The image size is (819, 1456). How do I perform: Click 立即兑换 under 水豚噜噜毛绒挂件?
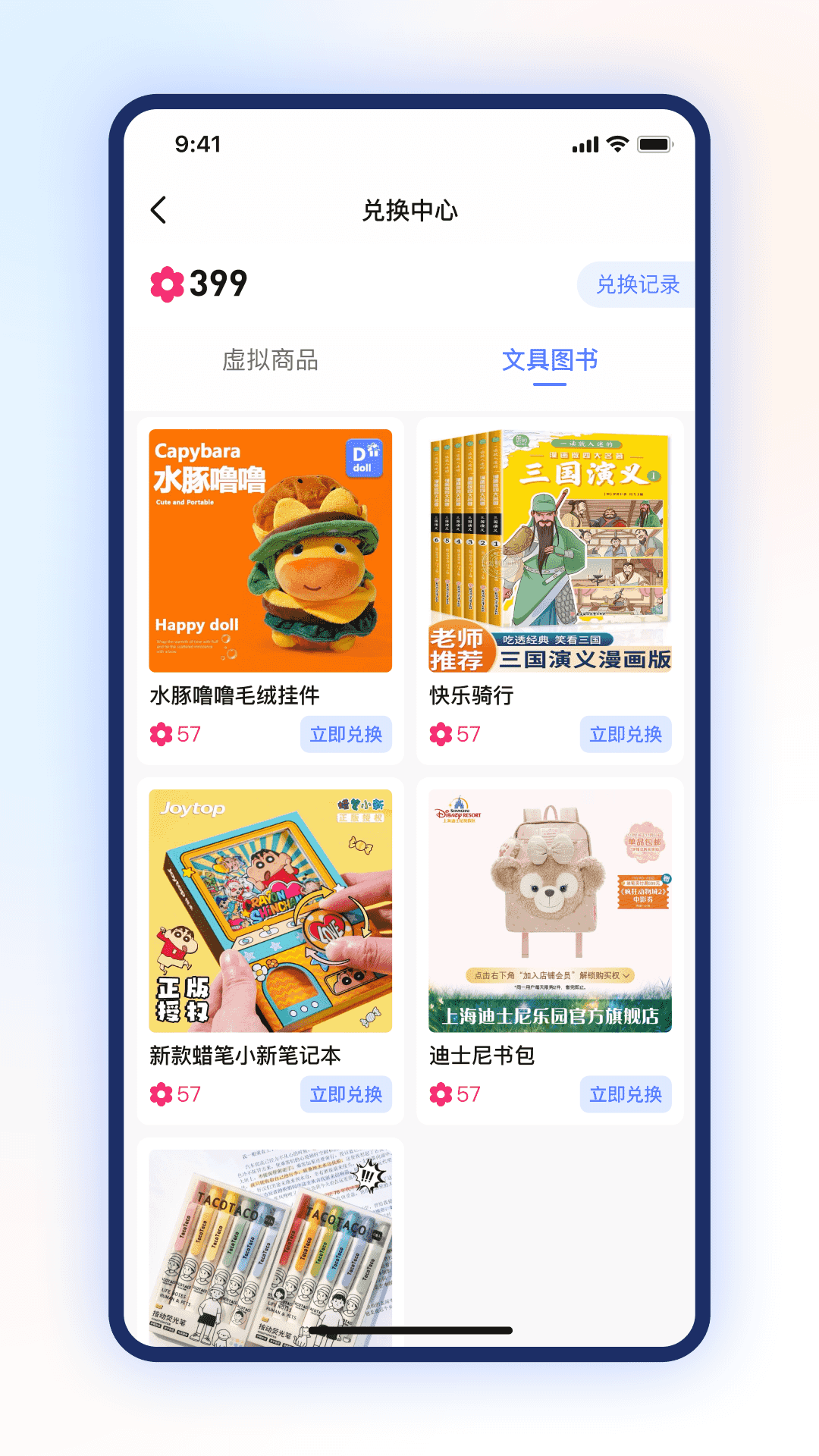(346, 734)
